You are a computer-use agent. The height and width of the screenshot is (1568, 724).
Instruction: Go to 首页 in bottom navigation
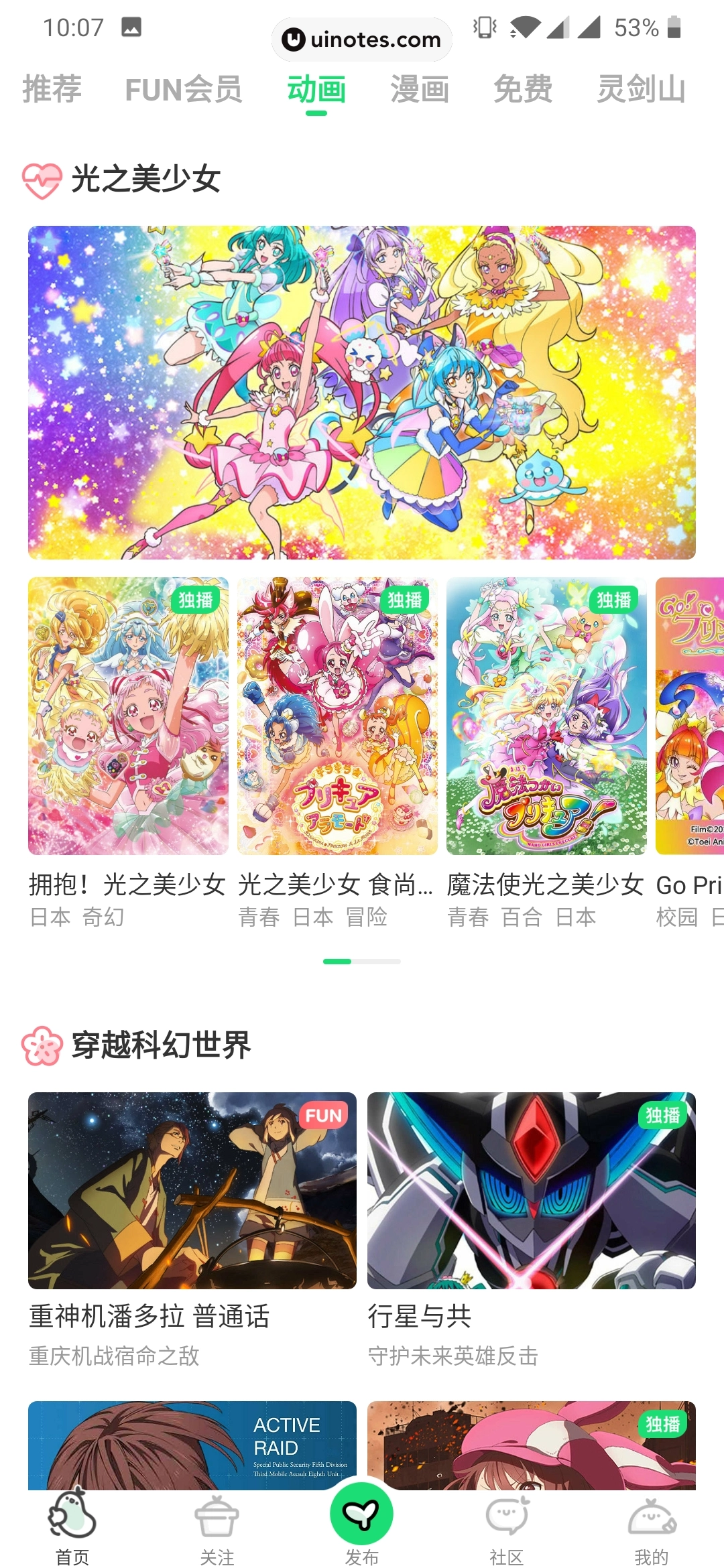72,1528
